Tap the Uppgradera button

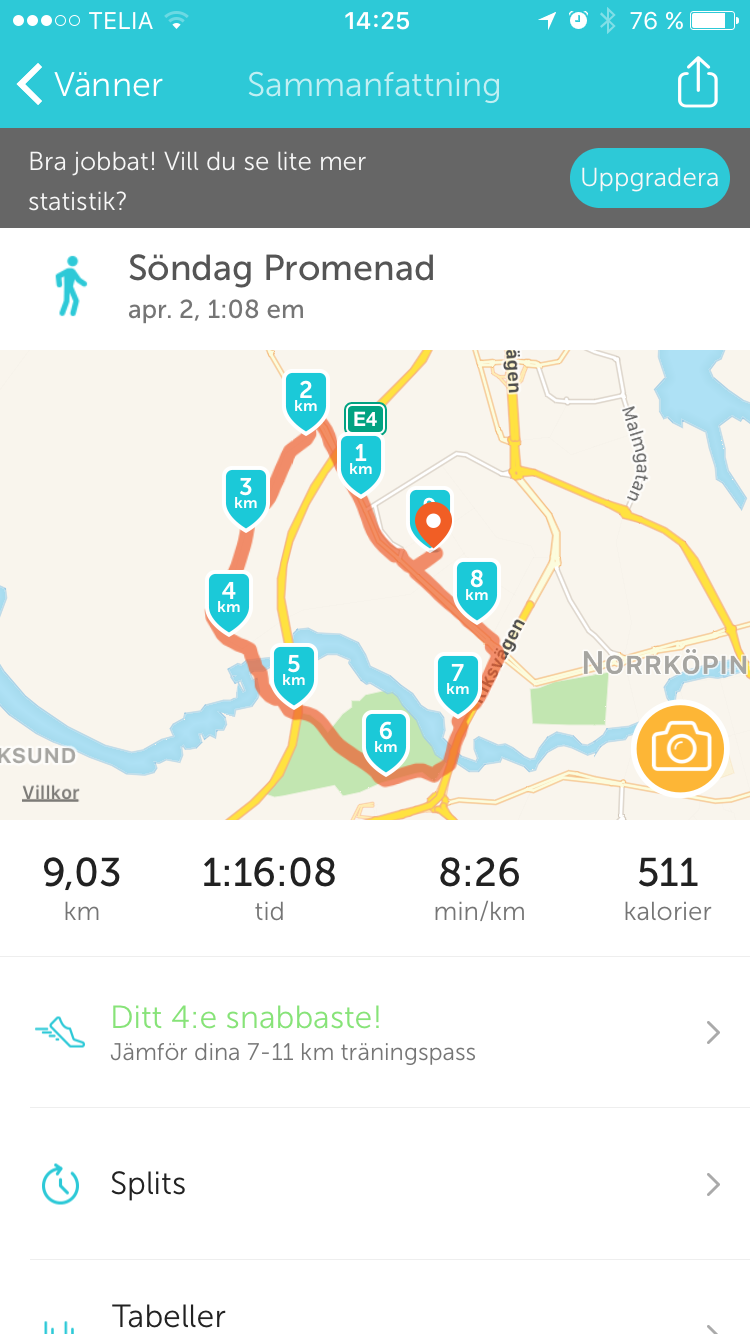(x=649, y=178)
